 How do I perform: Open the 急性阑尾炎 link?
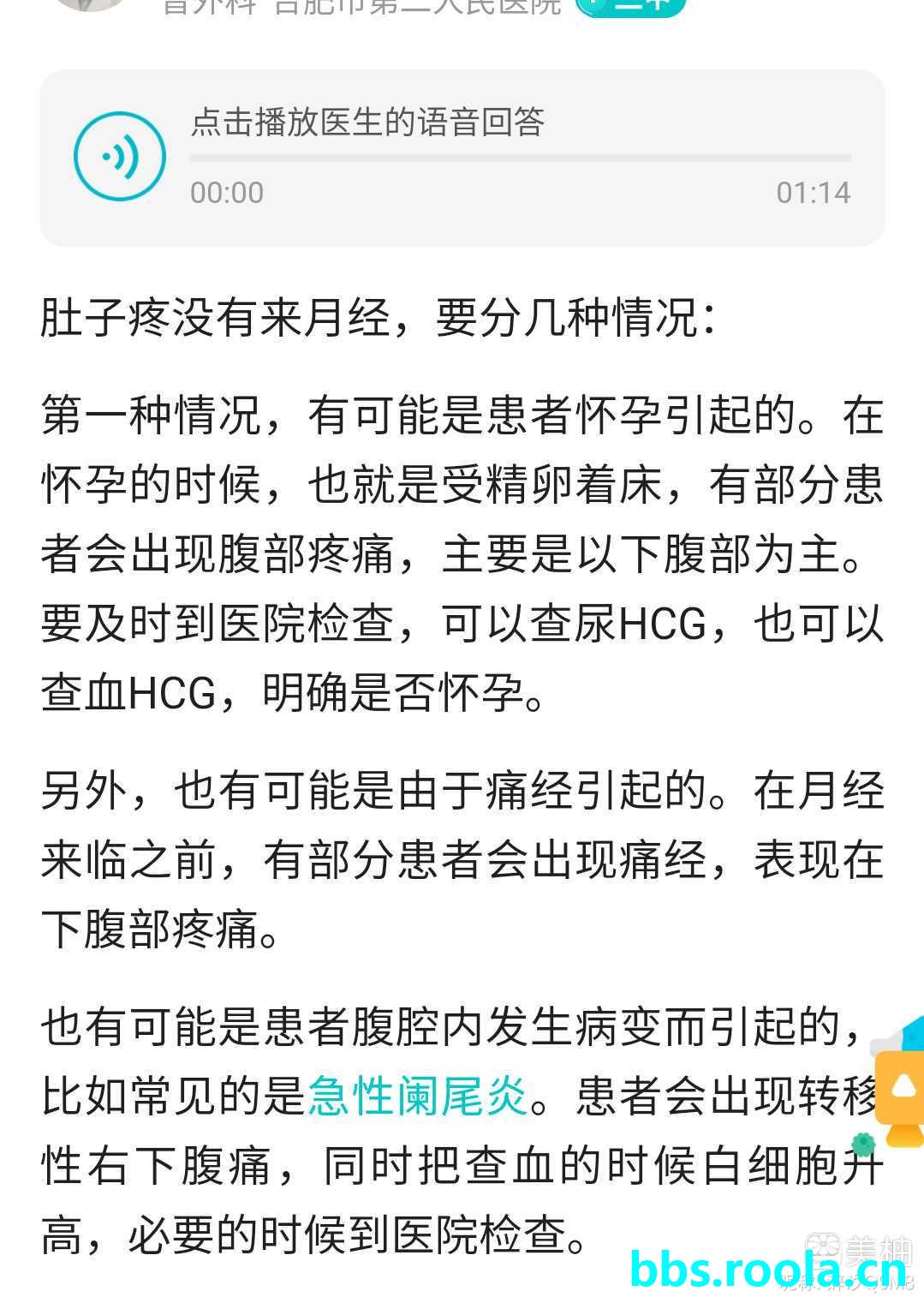[418, 1096]
